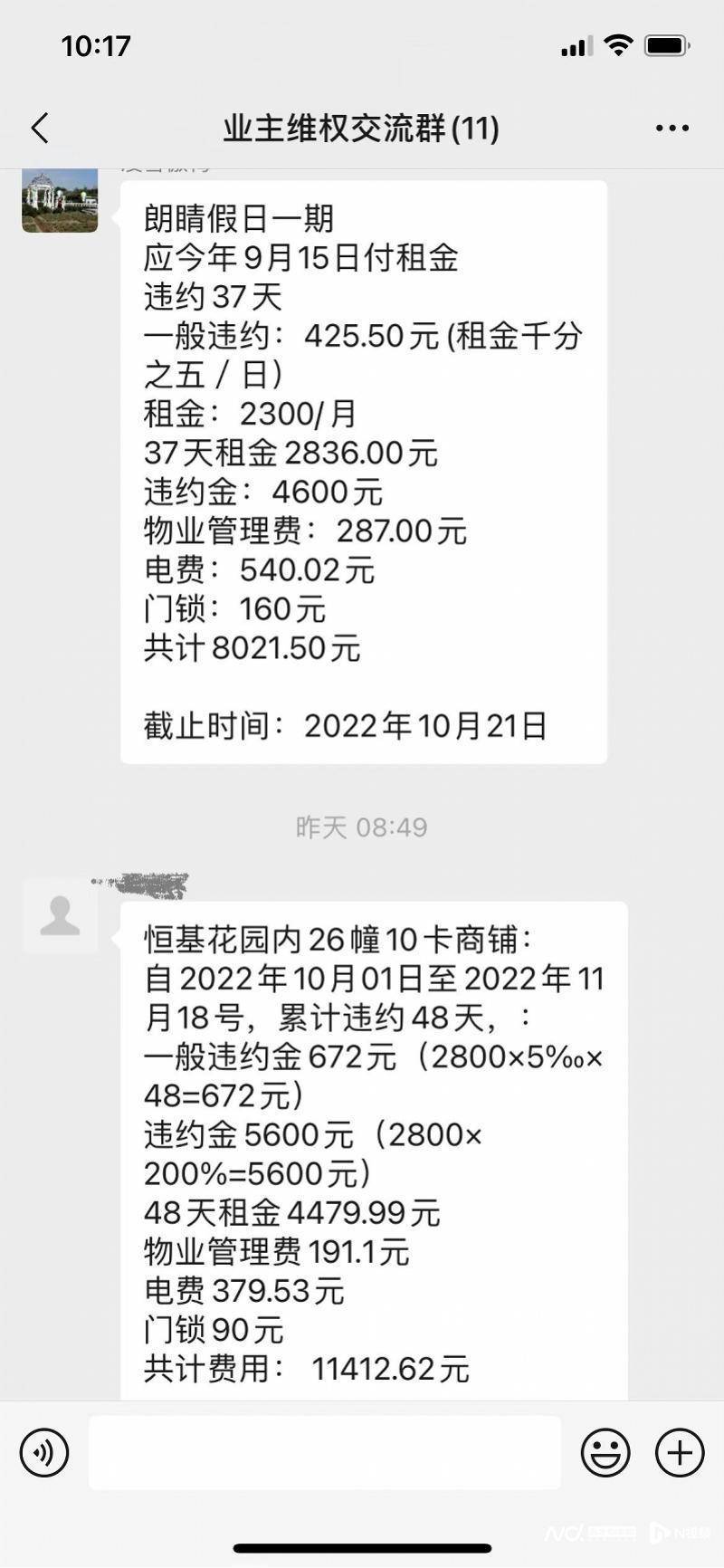Open the group chat's three-dot menu
Screen dimensions: 724x1568
(672, 129)
